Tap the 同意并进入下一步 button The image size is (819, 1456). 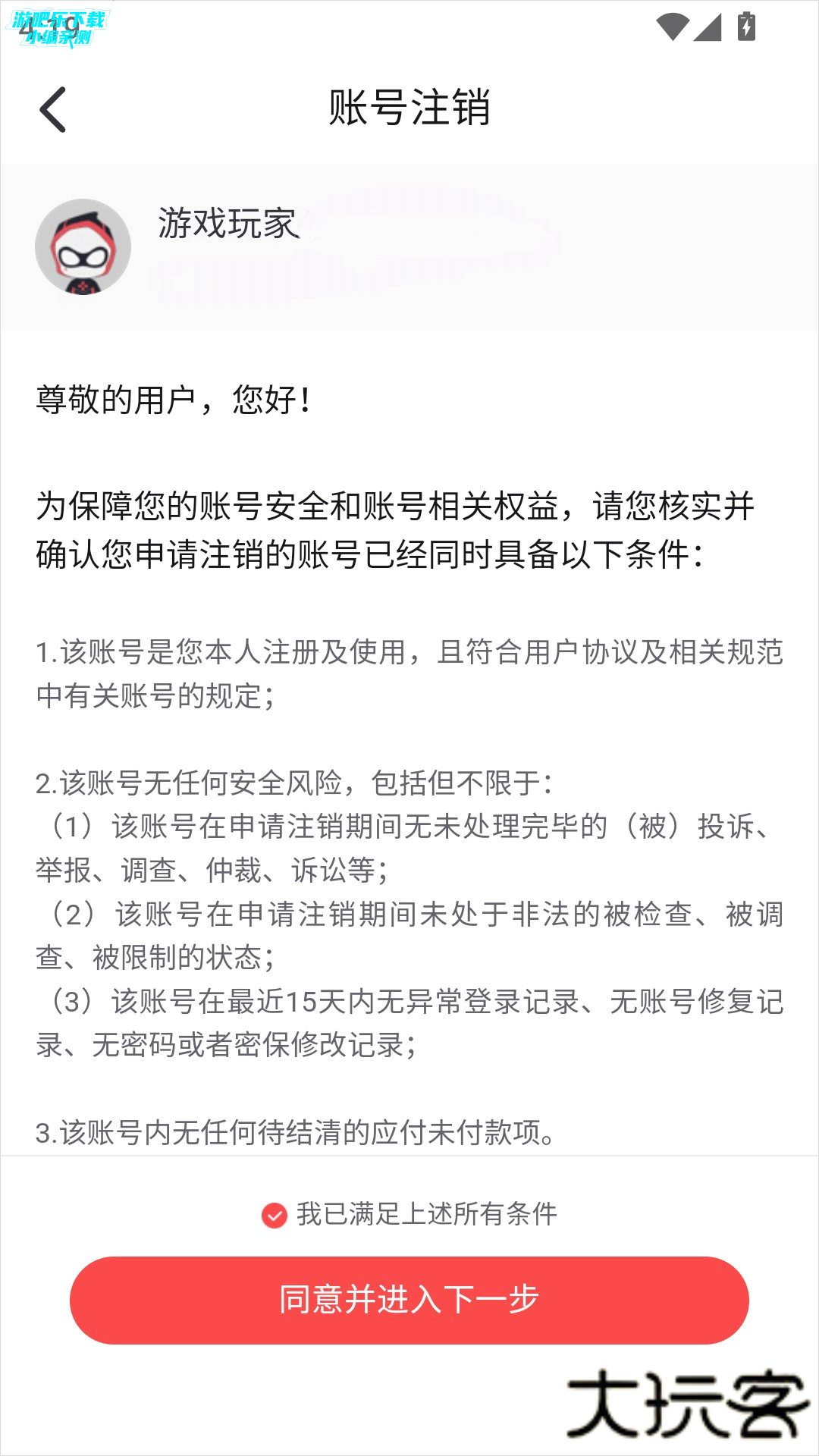pos(409,1300)
